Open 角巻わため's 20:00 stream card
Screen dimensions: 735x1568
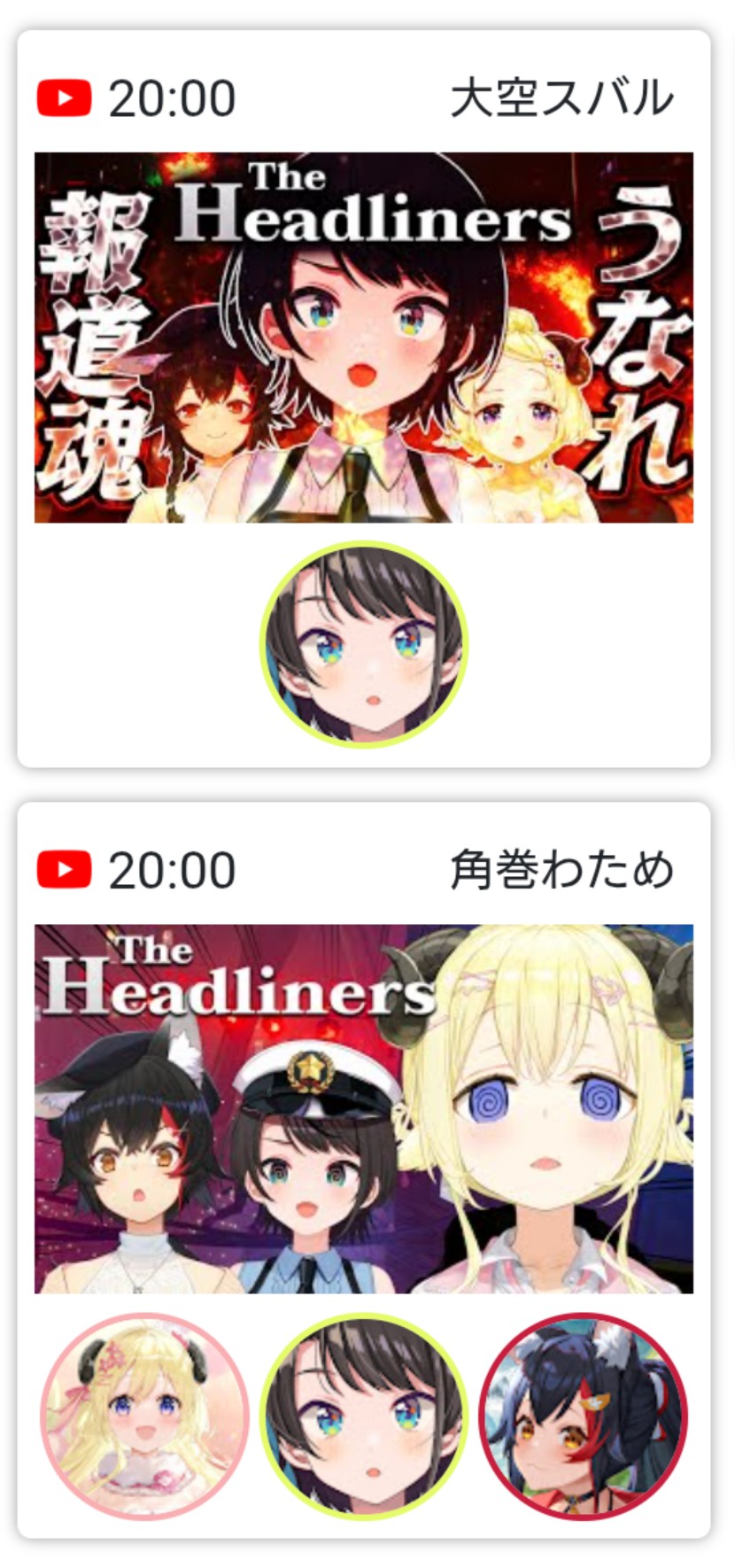(364, 1170)
